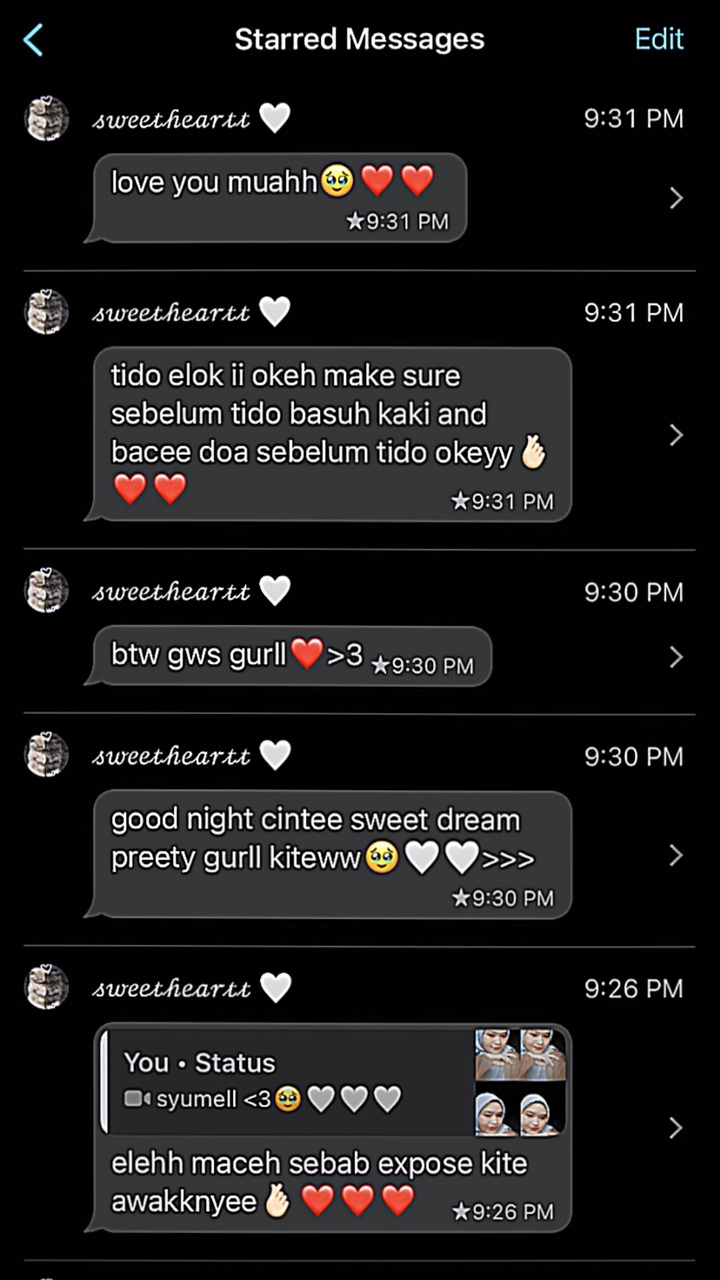
Task: Open the quoted status reply 'syumell <3'
Action: click(x=335, y=1081)
